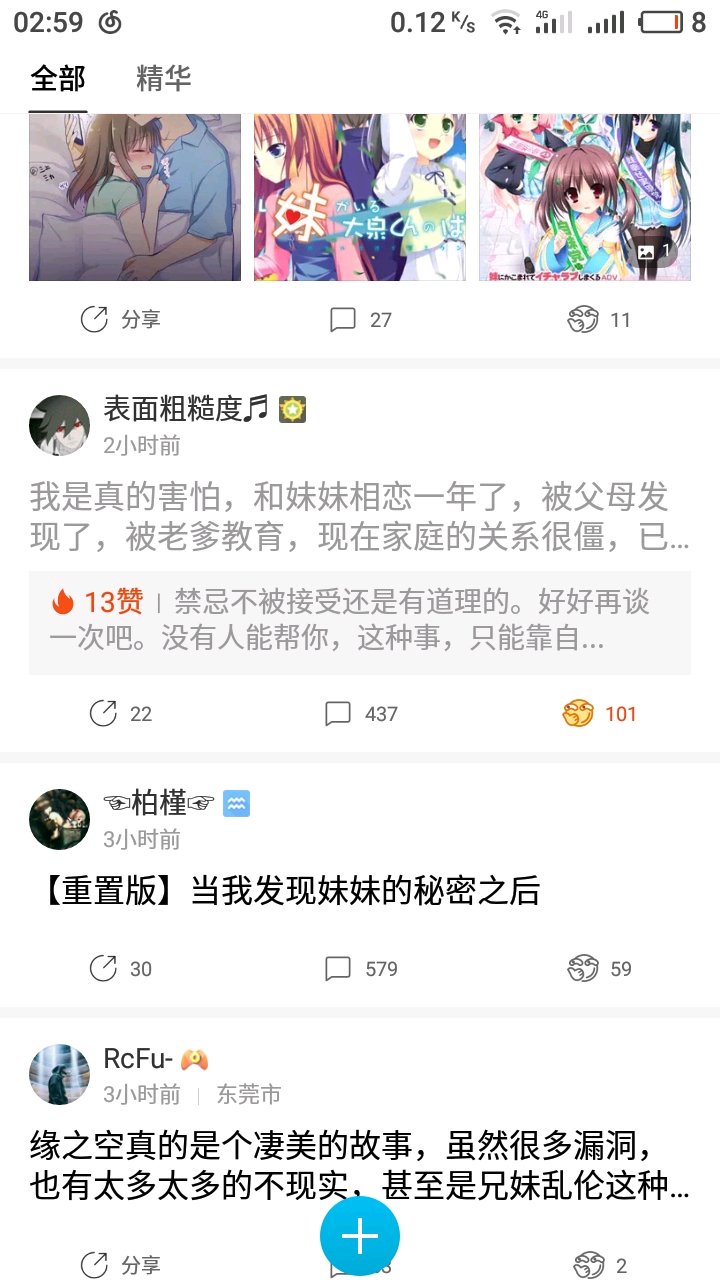This screenshot has width=720, height=1280.
Task: Share 柏槿's post with 30 shares
Action: pos(120,969)
